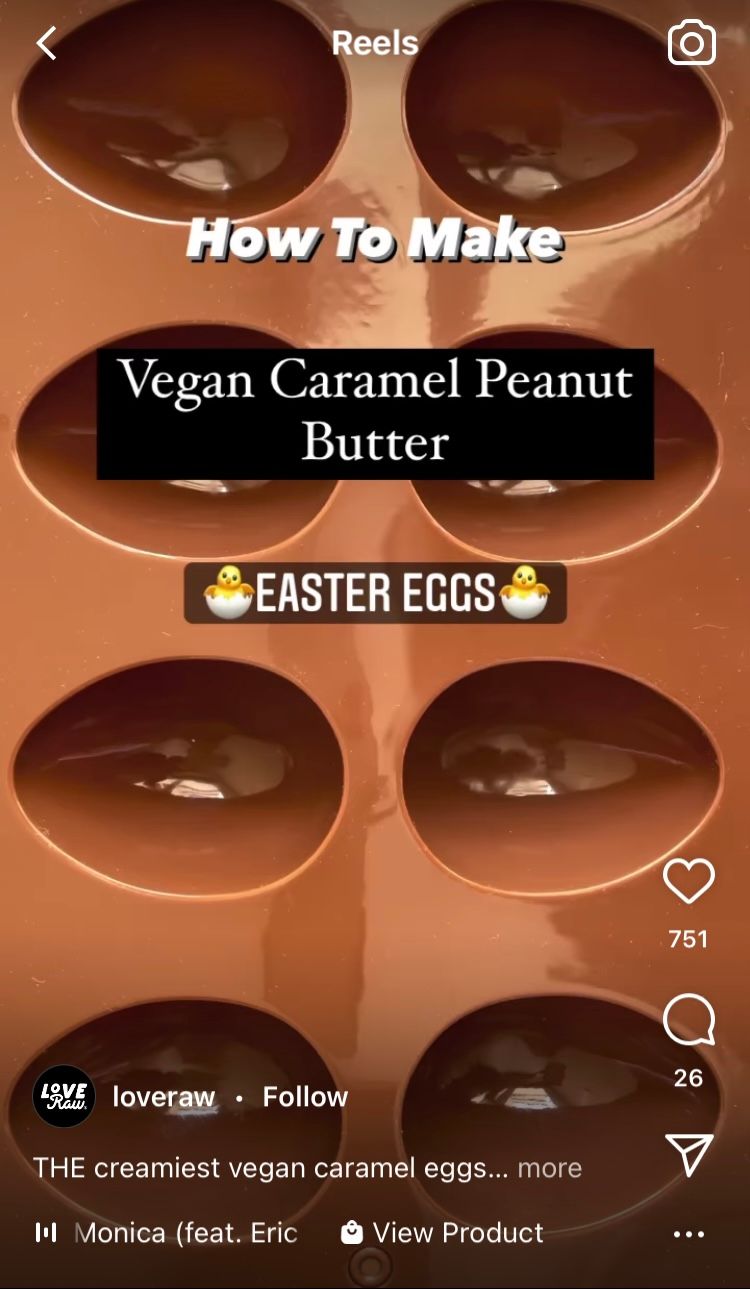750x1289 pixels.
Task: Go back using the top-left arrow
Action: click(46, 43)
